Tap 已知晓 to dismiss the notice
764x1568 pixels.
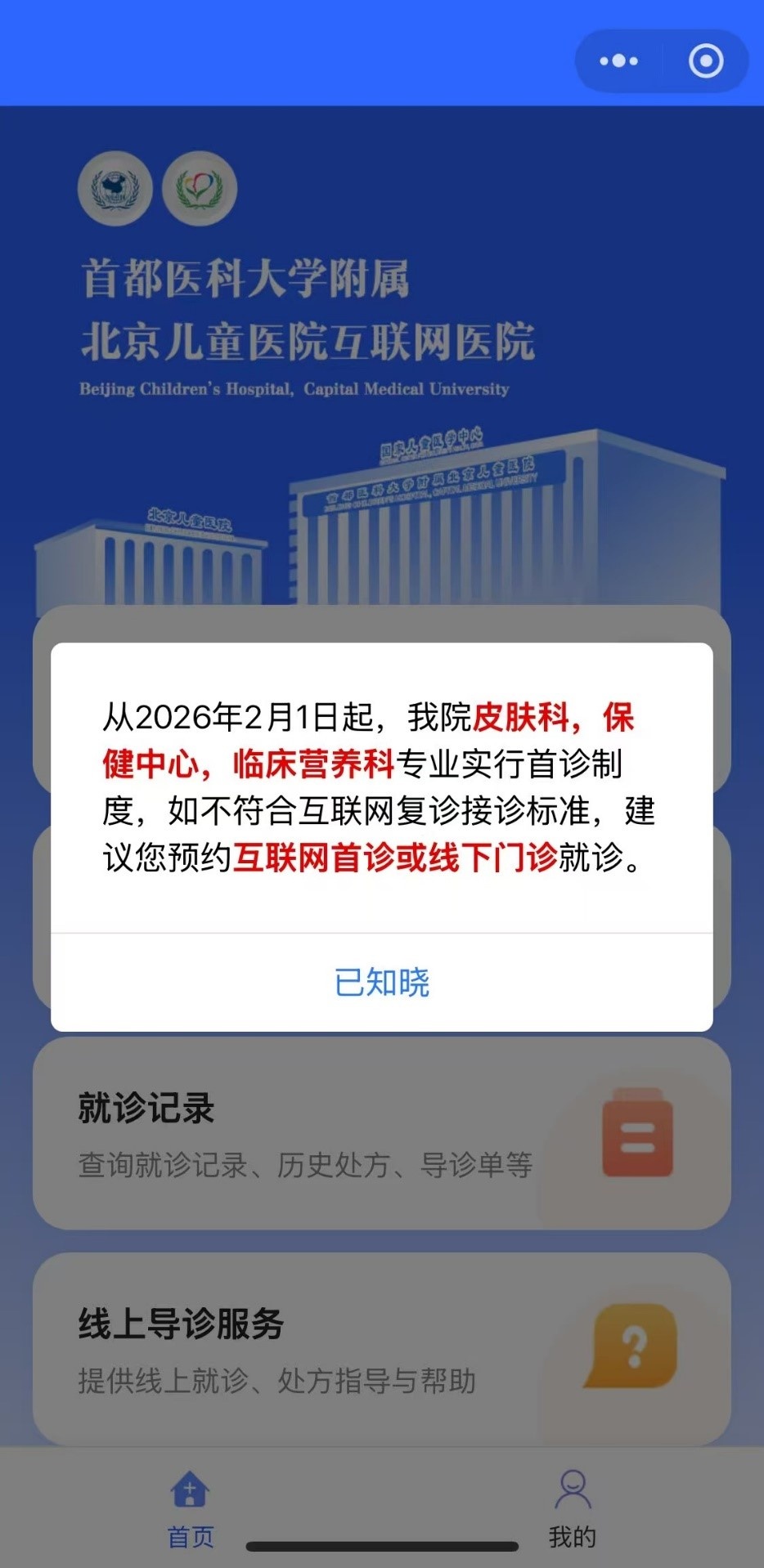click(x=382, y=982)
